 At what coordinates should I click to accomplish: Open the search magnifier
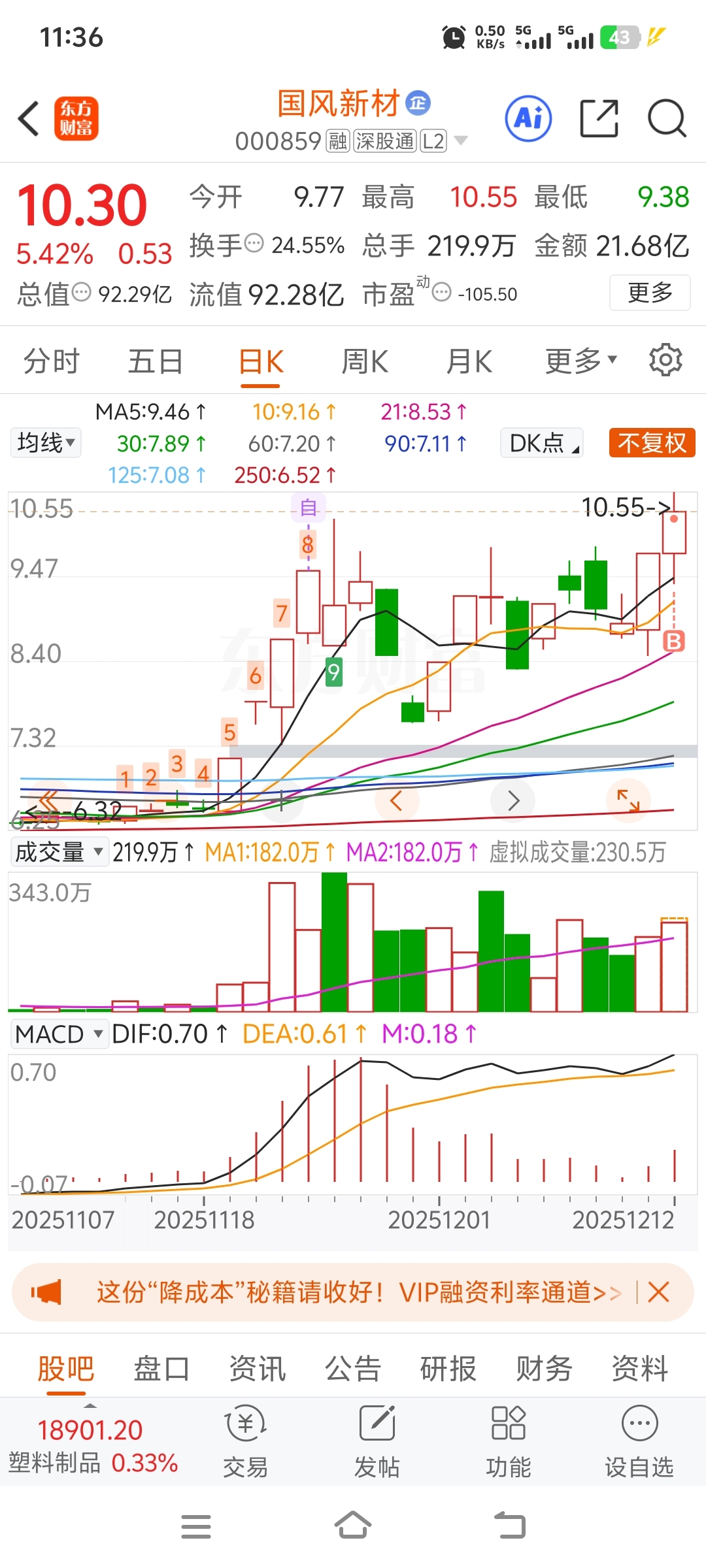point(666,119)
